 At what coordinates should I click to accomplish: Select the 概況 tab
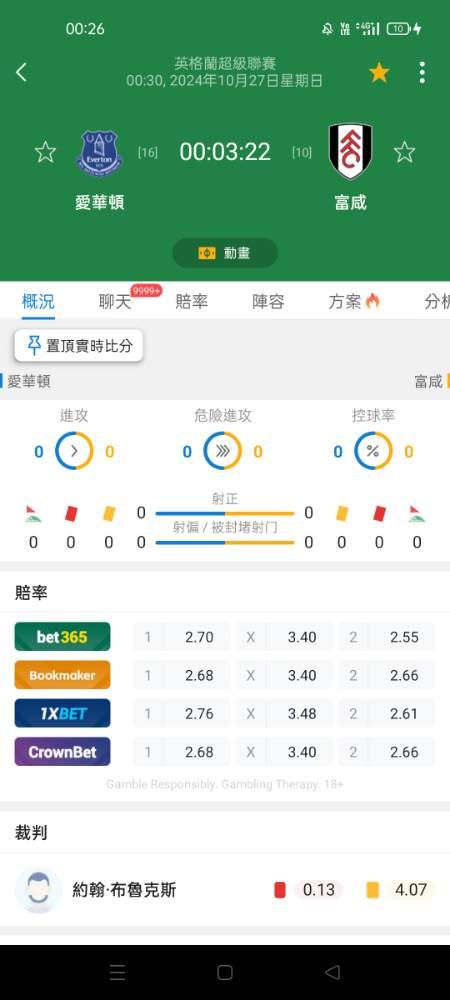[38, 302]
